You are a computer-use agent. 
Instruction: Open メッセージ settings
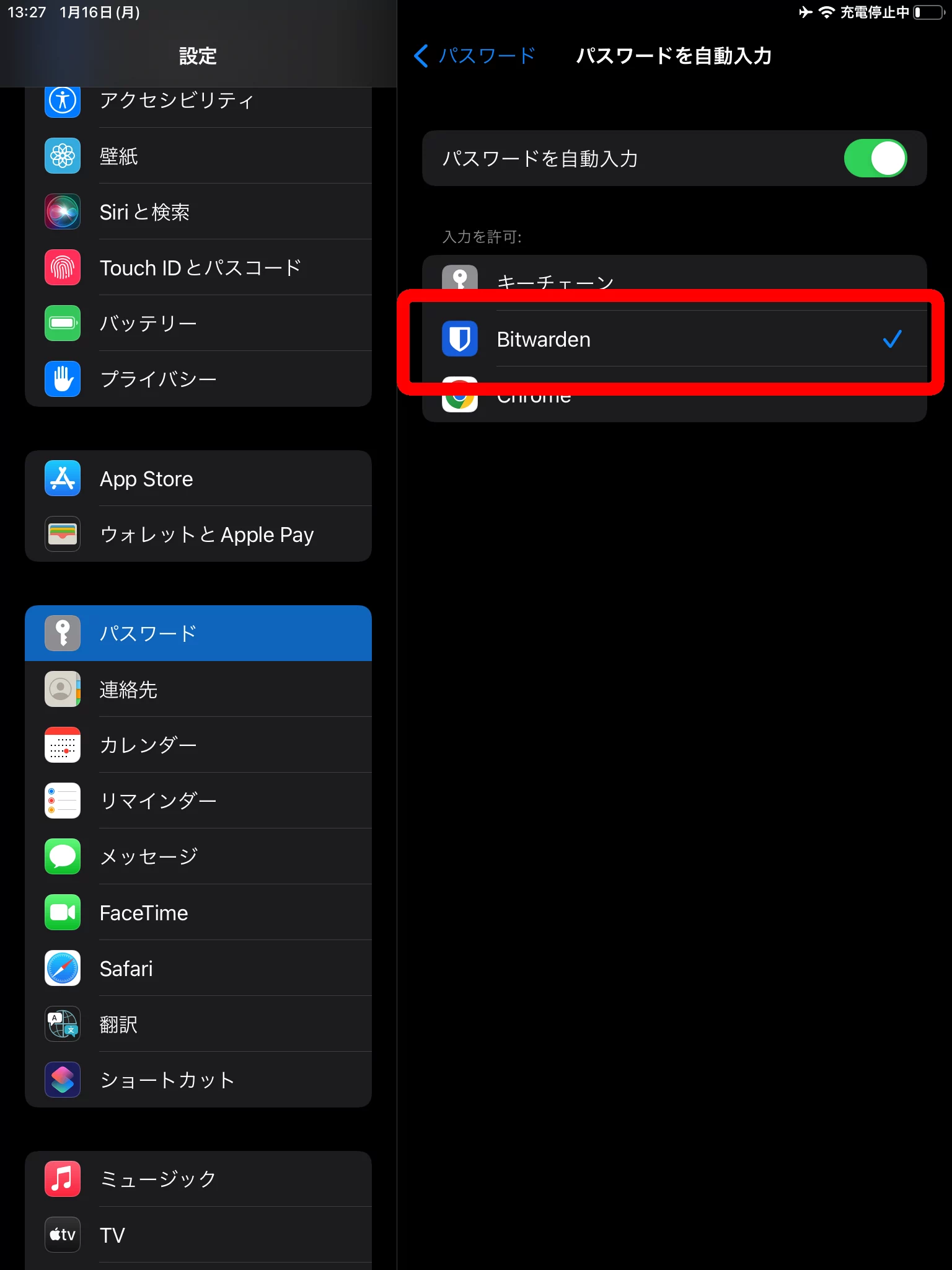click(x=198, y=856)
